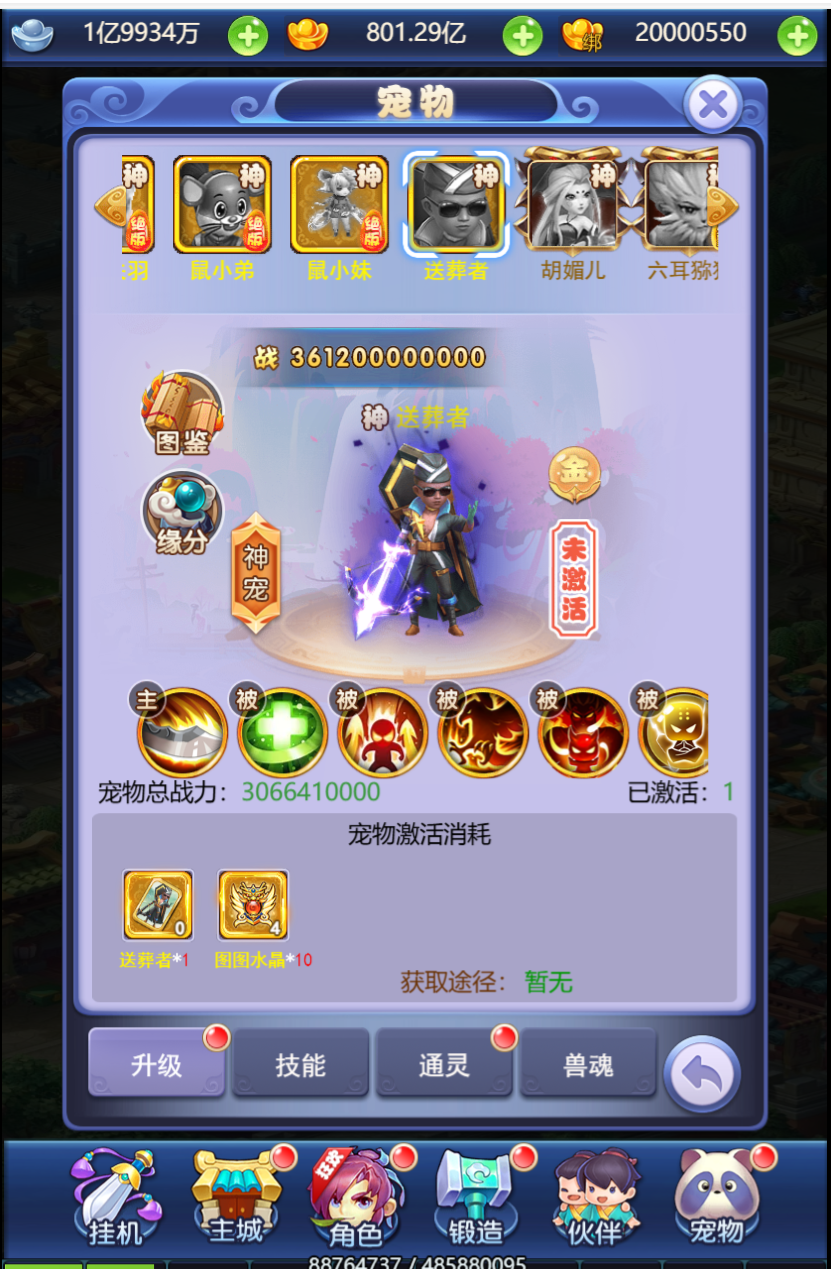Switch to the 兽魂 tab
The width and height of the screenshot is (831, 1269).
[588, 1065]
